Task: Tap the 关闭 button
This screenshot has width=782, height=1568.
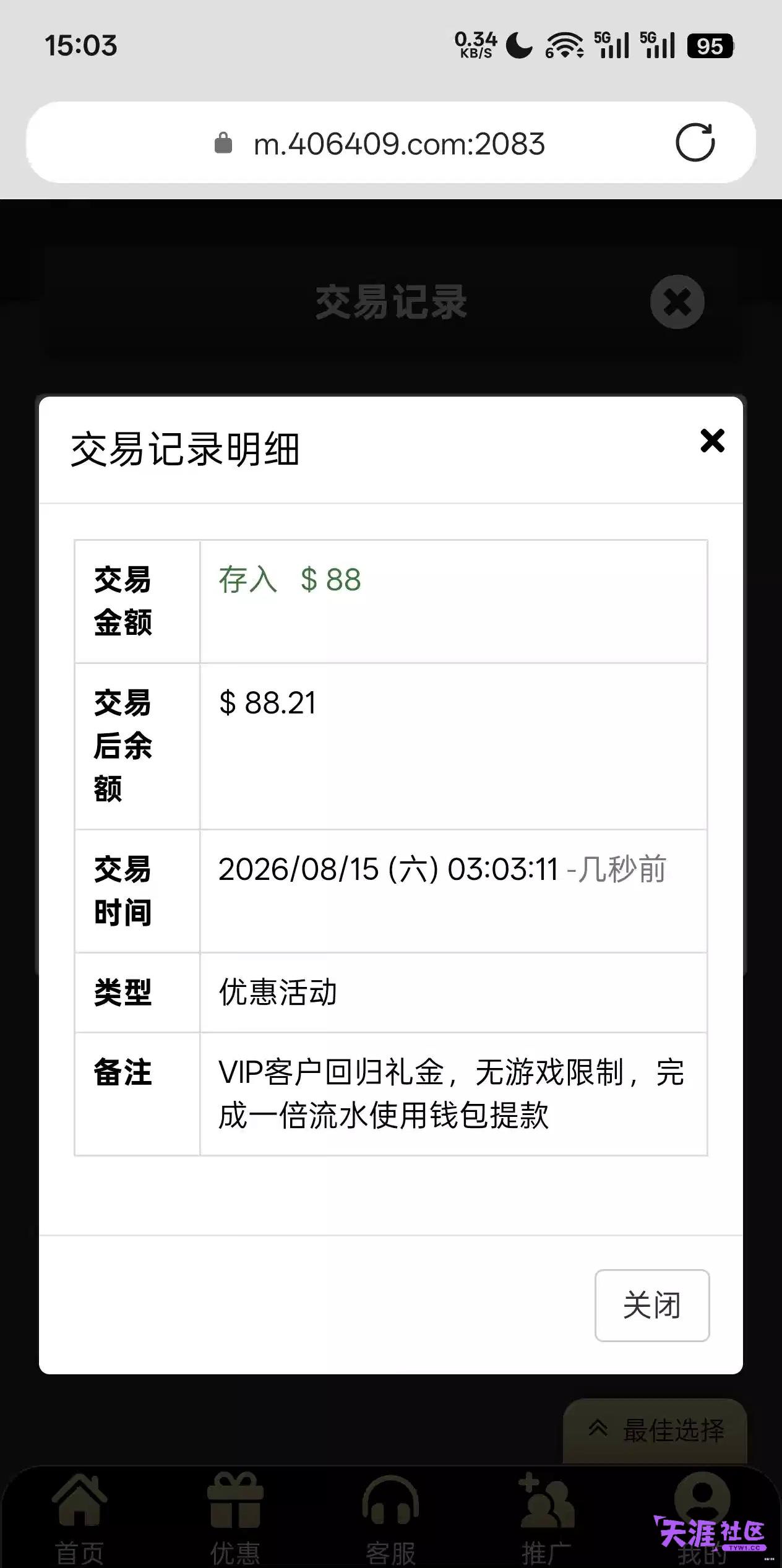Action: tap(652, 1305)
